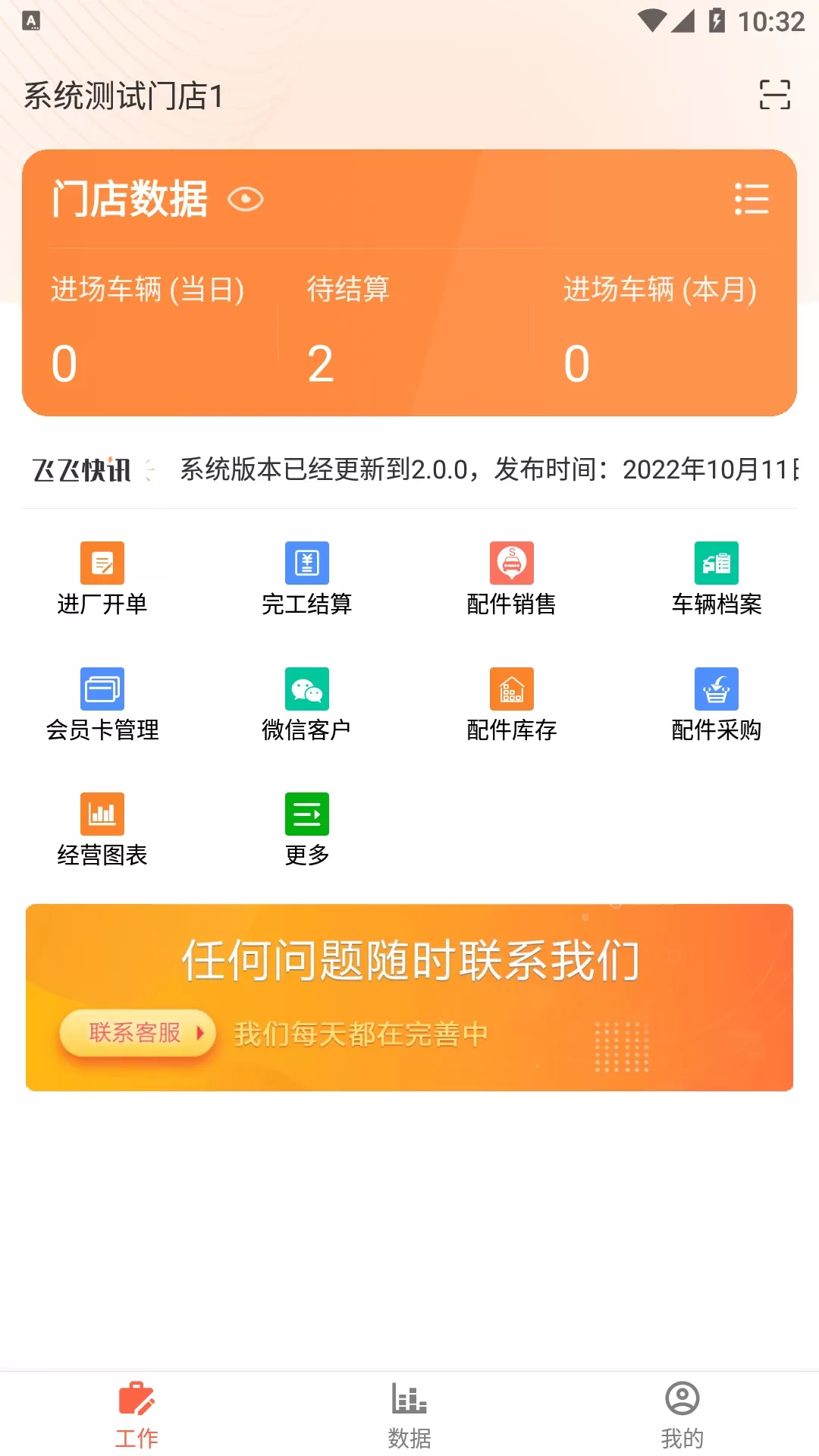Open the 飞飞快讯 version update notice

485,469
